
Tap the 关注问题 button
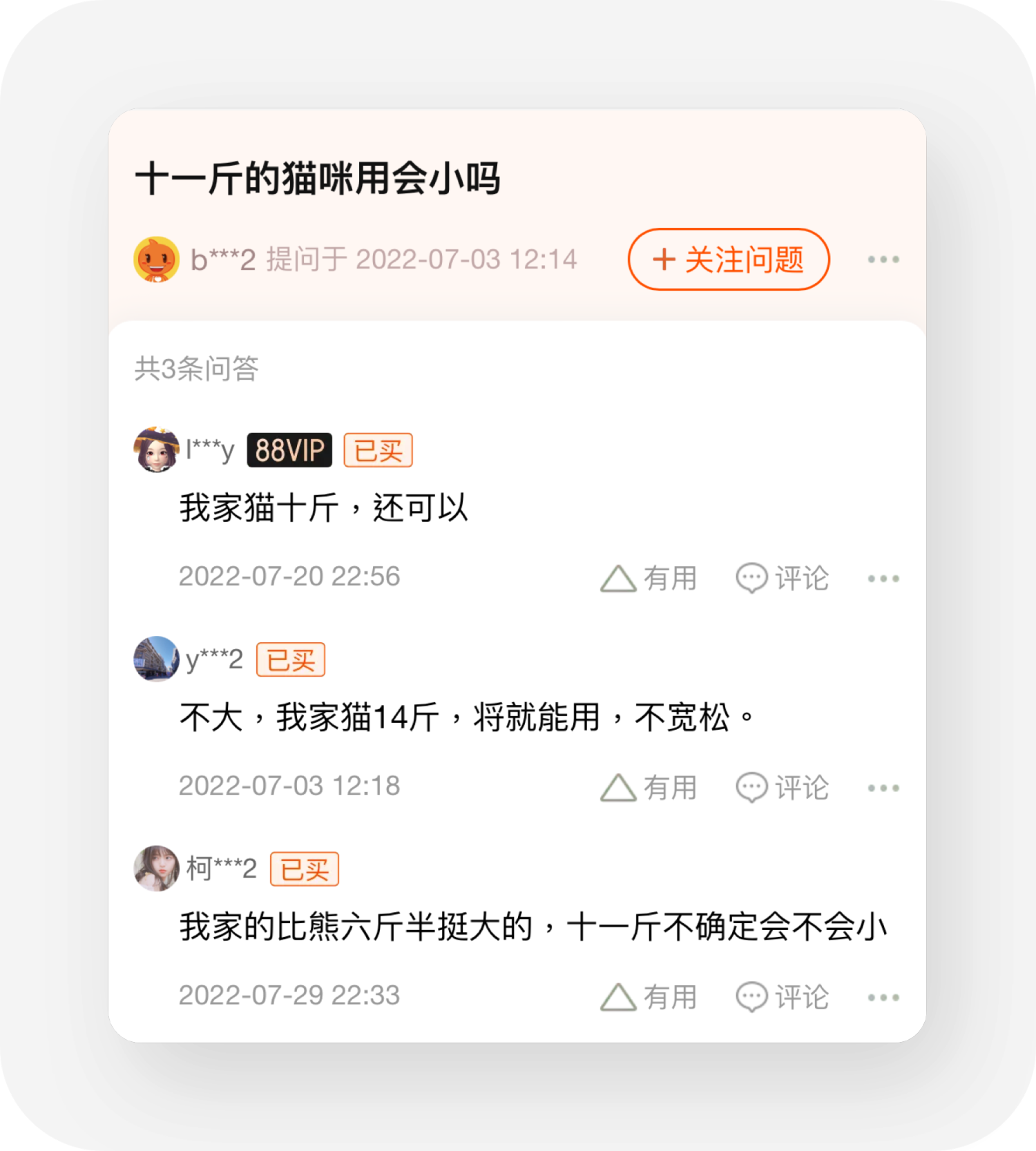(728, 260)
